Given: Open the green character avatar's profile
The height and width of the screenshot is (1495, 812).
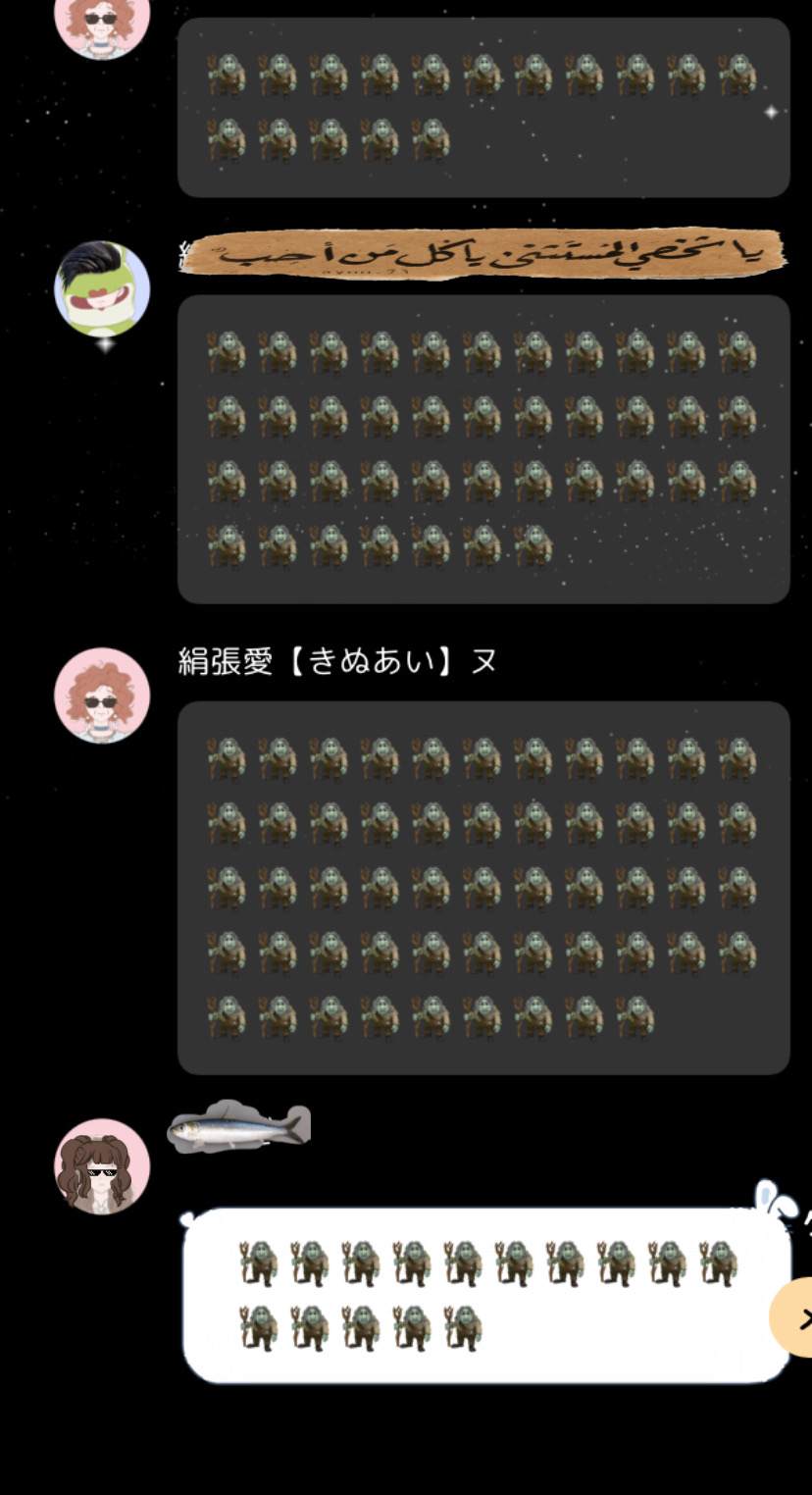Looking at the screenshot, I should pos(102,288).
